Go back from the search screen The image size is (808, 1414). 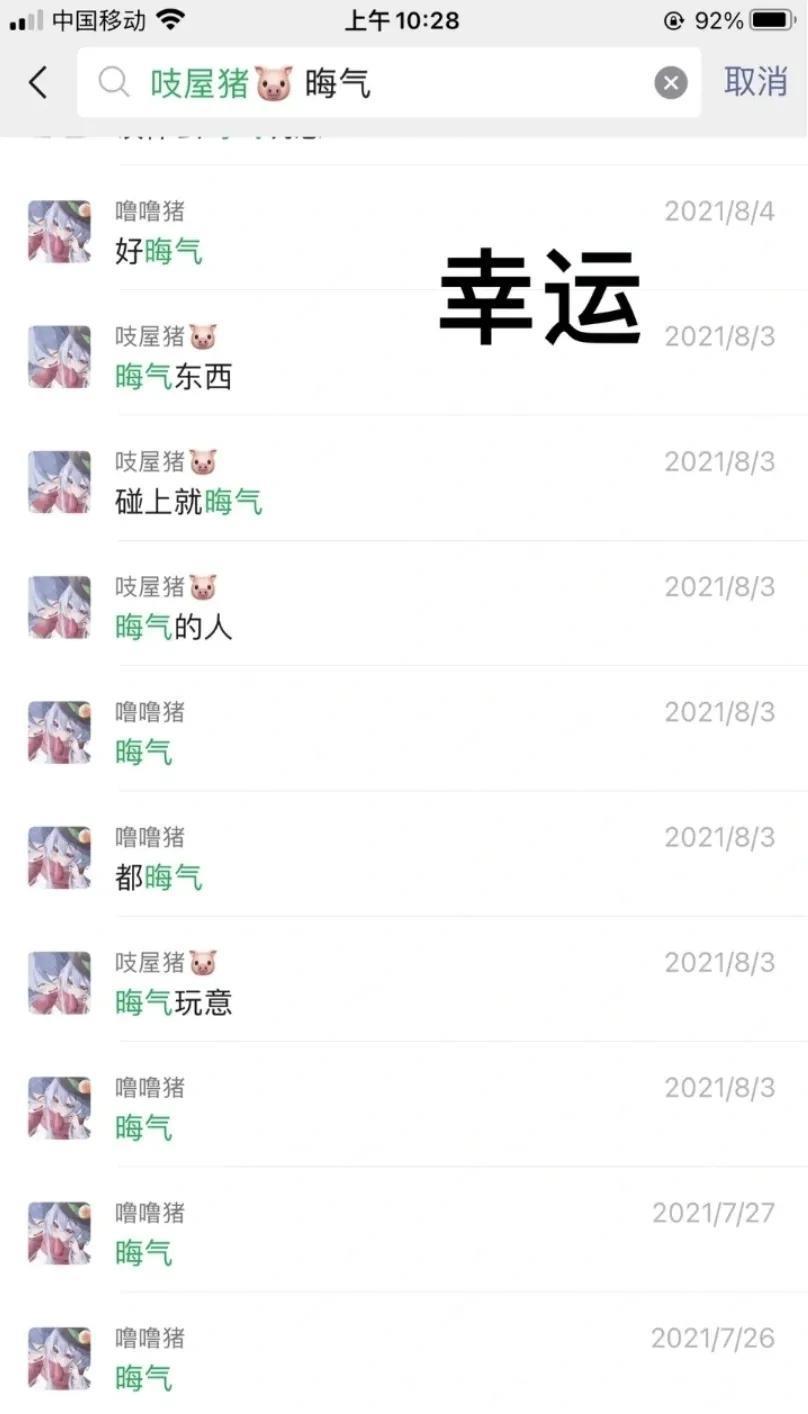(38, 83)
